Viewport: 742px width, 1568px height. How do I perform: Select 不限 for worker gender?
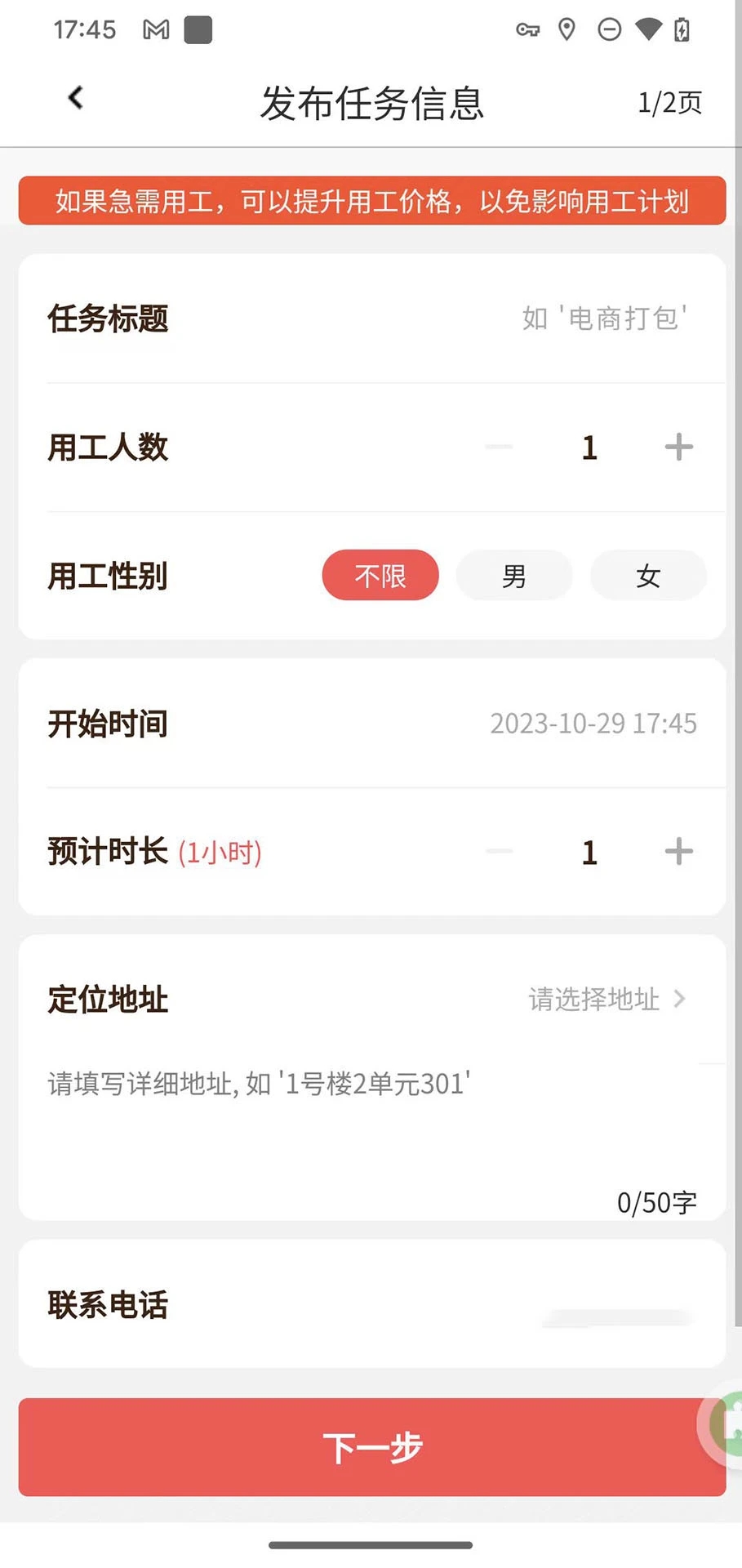[x=380, y=576]
